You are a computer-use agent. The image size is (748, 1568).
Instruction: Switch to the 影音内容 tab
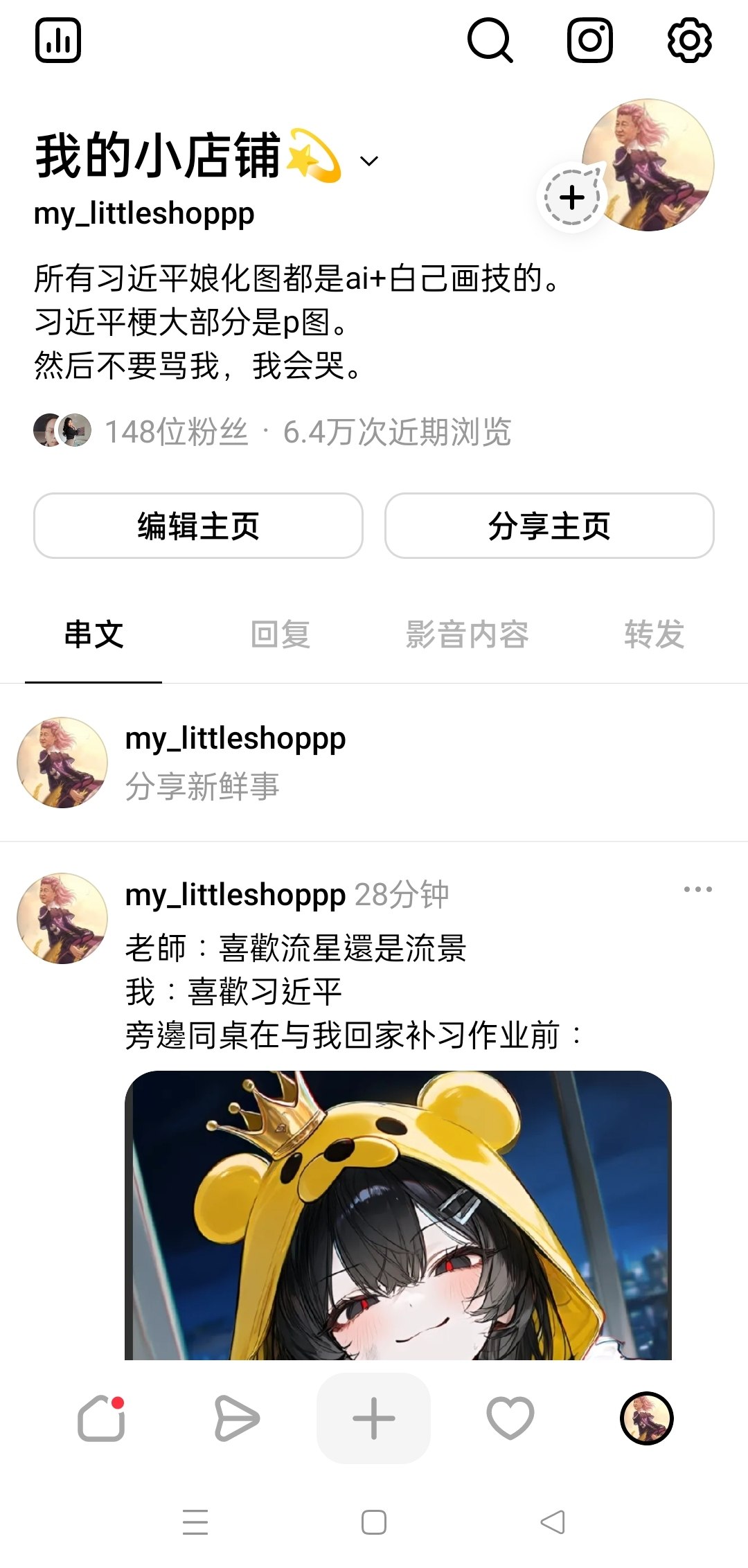point(467,634)
